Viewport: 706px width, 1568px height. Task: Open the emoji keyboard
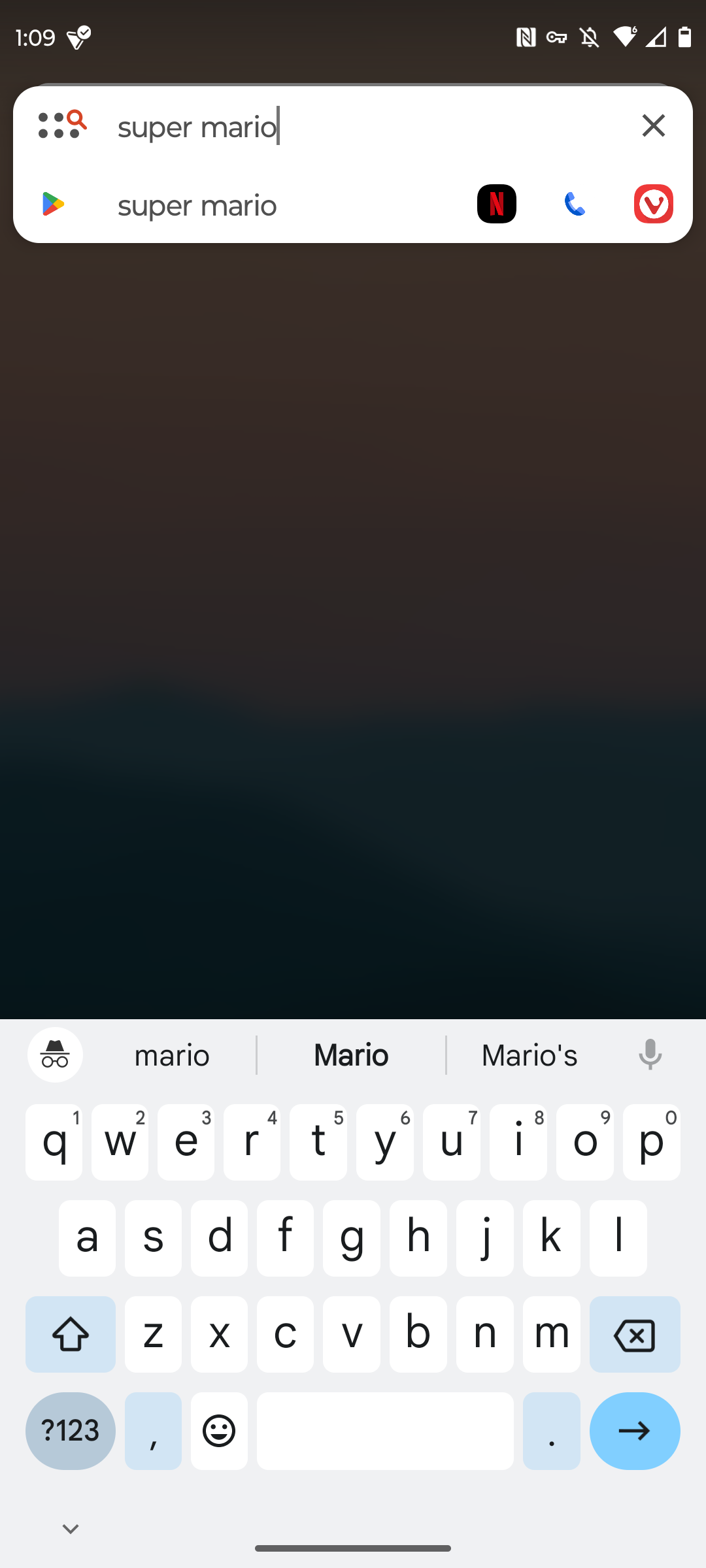coord(219,1431)
